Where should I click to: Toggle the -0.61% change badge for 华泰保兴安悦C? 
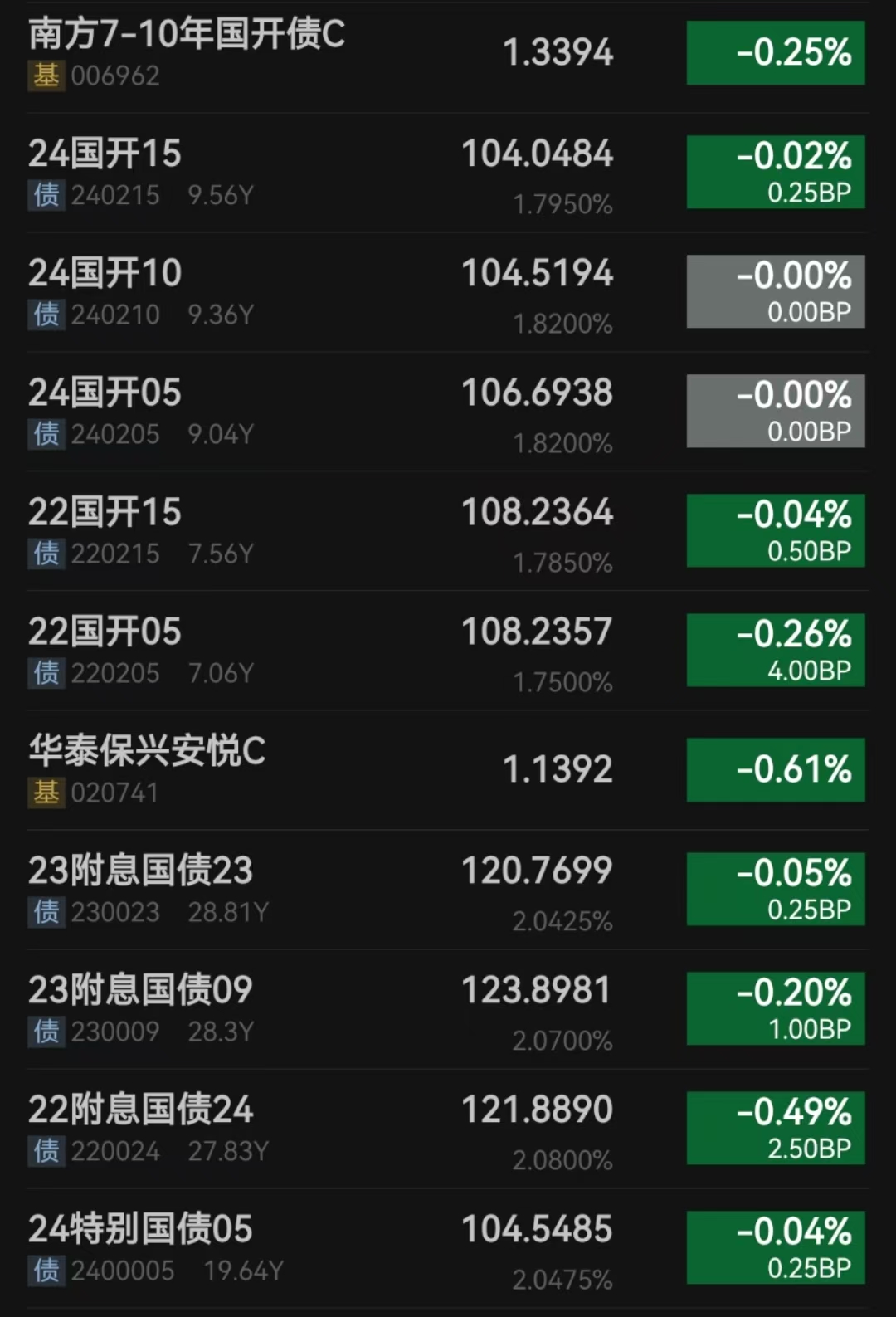click(x=776, y=770)
